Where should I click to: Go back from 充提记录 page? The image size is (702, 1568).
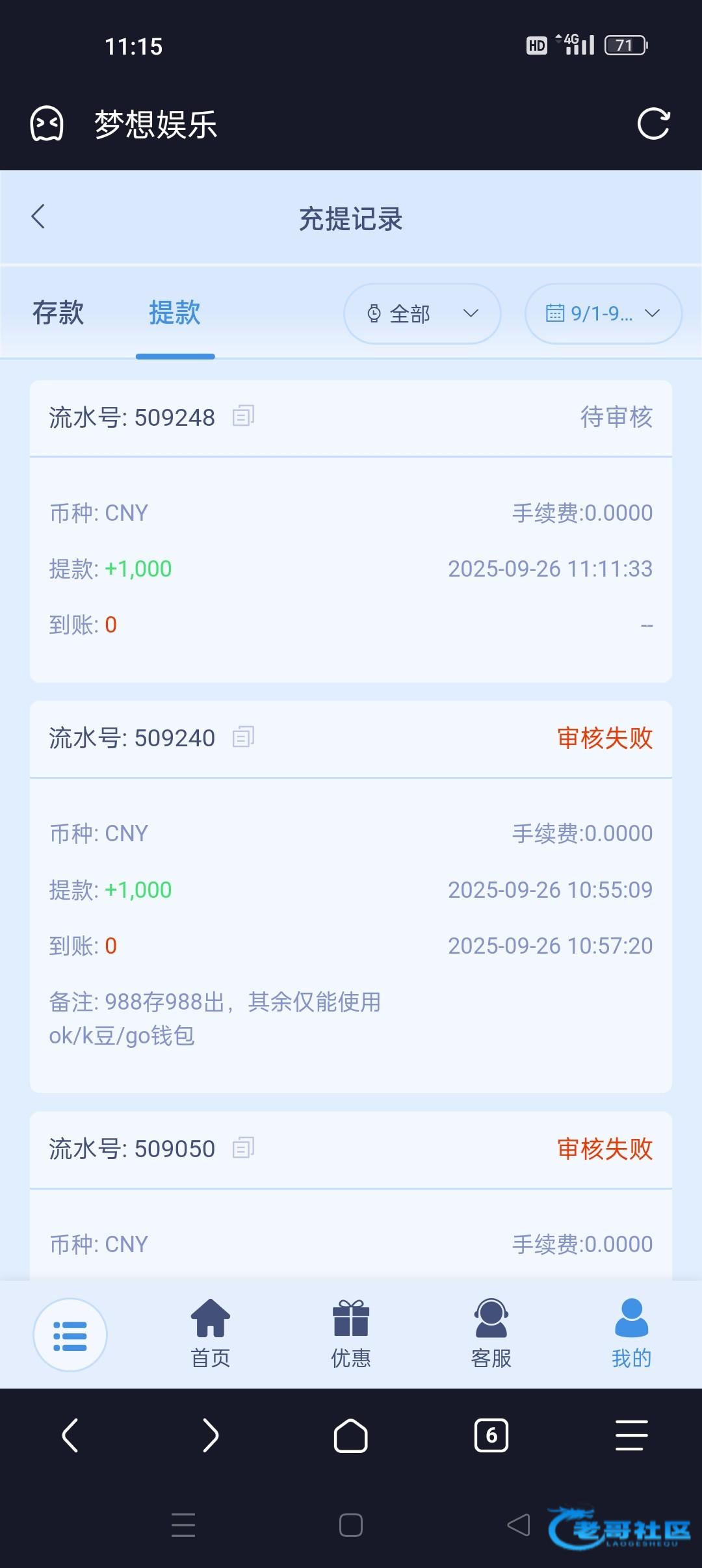pos(38,217)
